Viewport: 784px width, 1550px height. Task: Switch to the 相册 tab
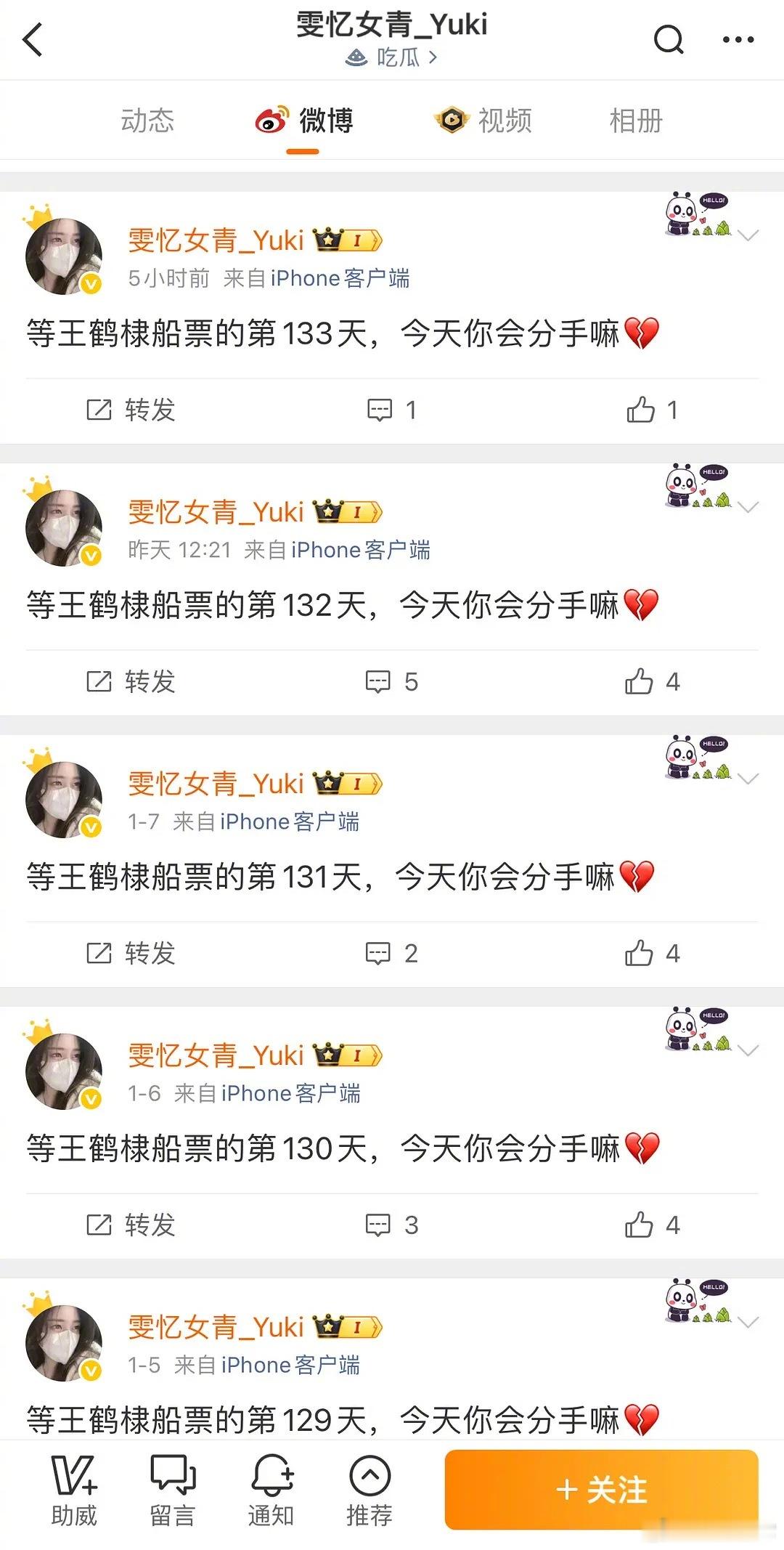click(x=634, y=121)
